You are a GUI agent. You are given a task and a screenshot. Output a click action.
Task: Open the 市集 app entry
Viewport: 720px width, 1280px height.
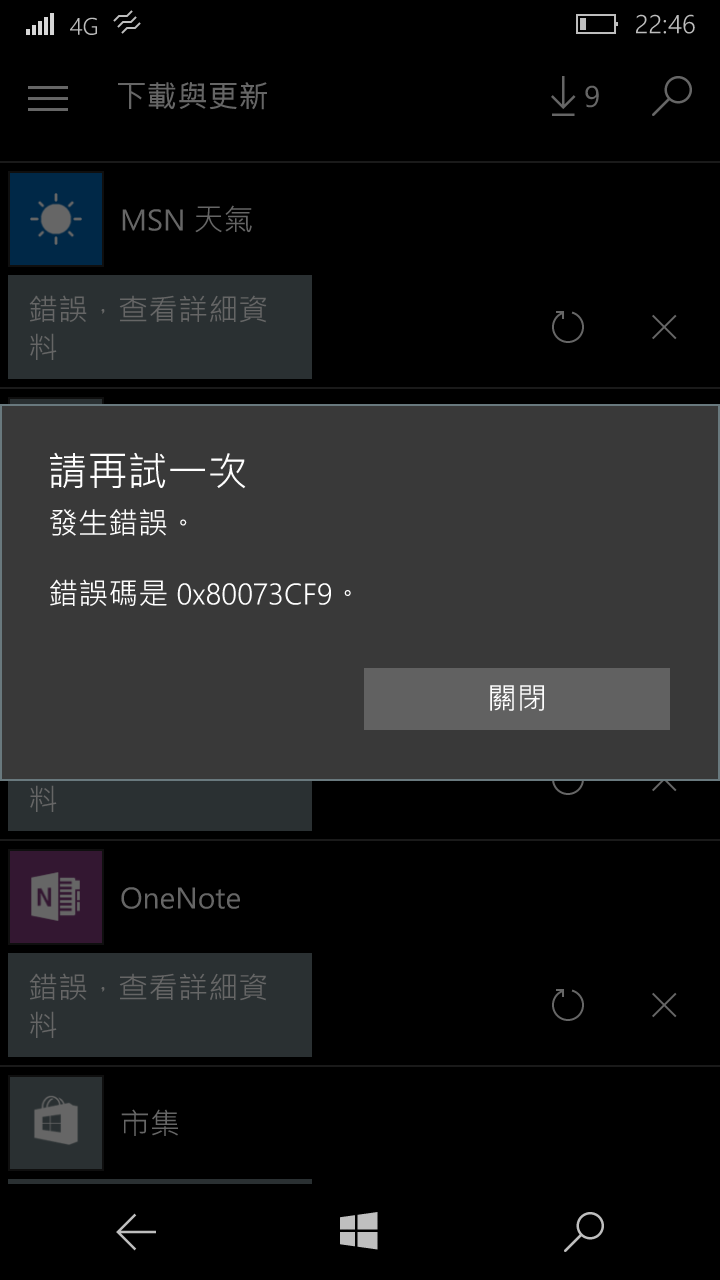tap(150, 1123)
